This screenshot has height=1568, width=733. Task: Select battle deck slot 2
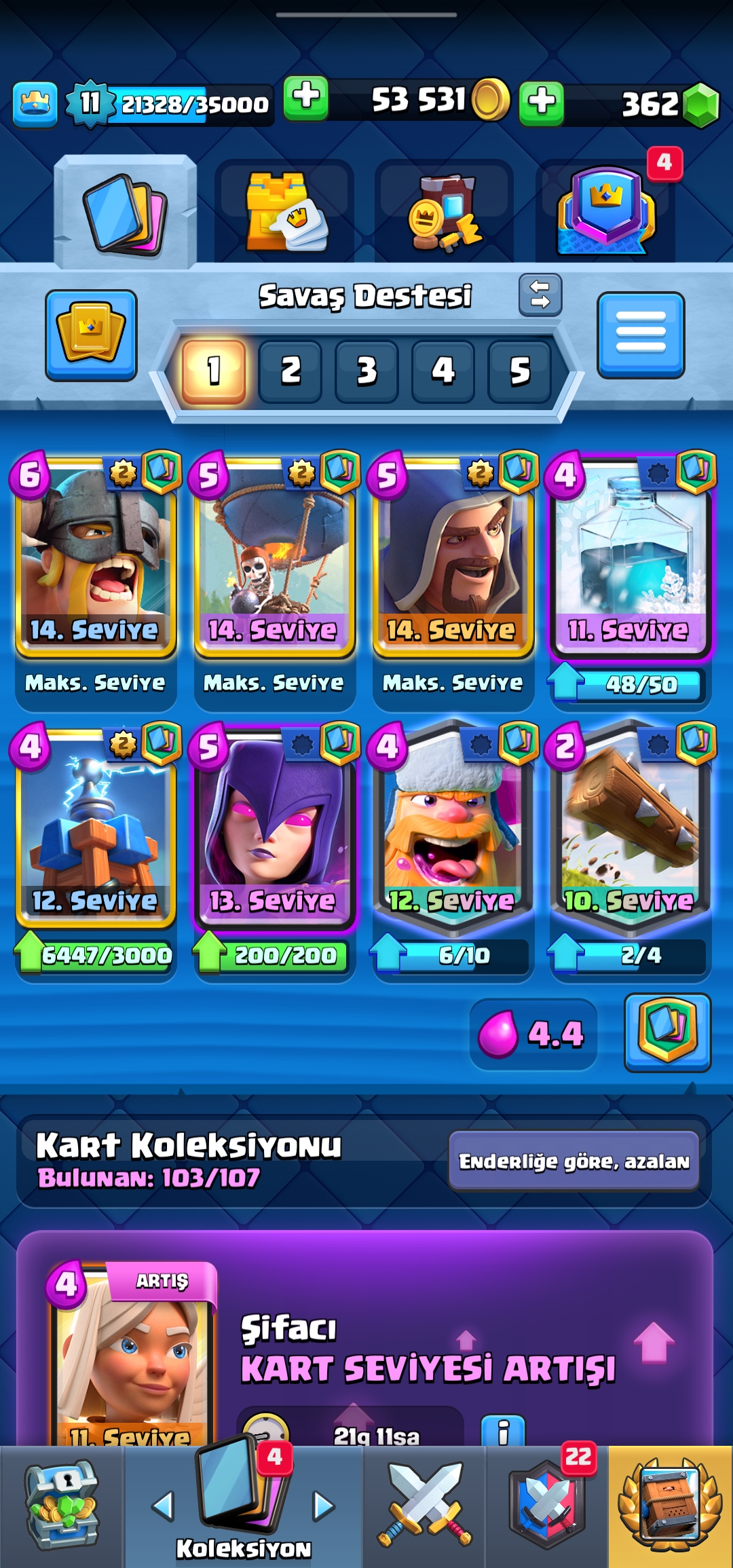pos(290,371)
